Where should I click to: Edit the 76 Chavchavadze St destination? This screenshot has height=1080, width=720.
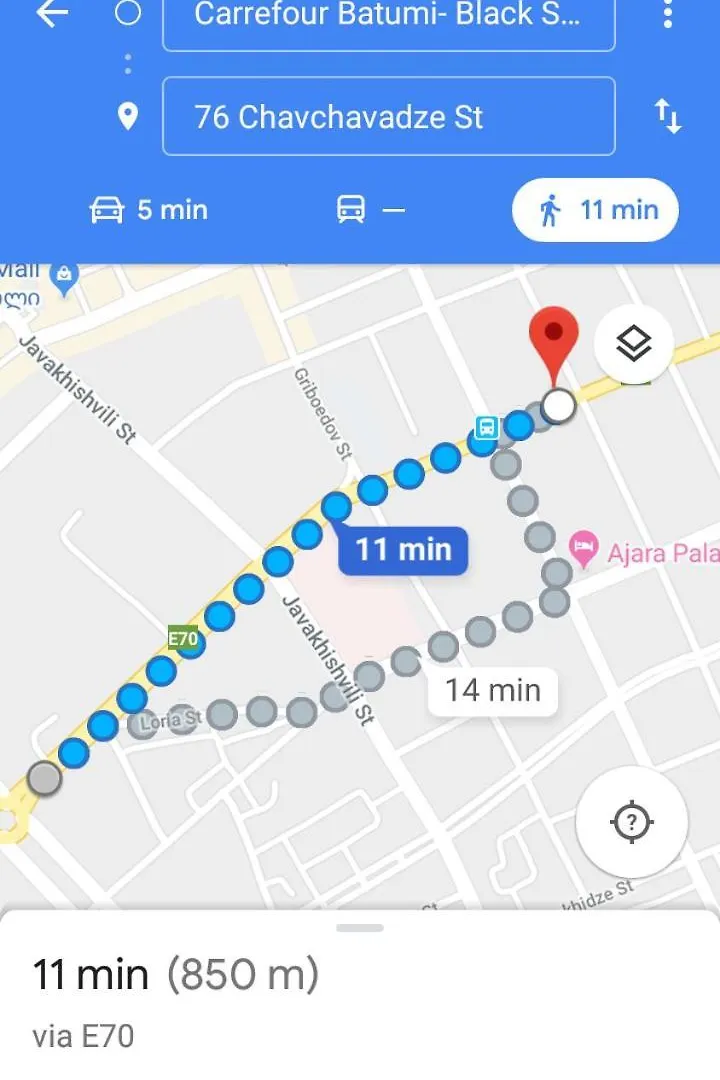(x=388, y=117)
